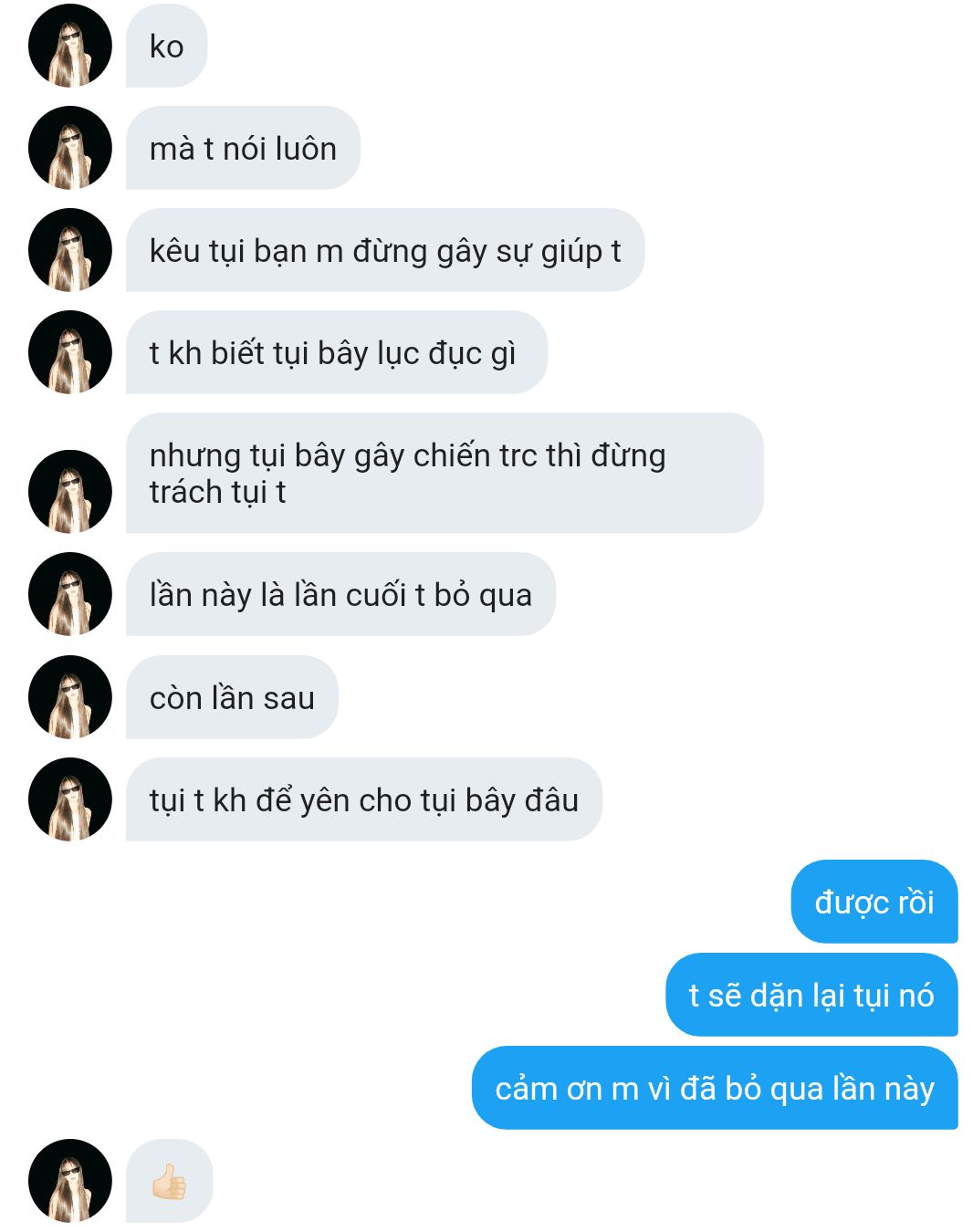Tap the "lần này là lần cuối t bỏ qua" bubble

340,594
